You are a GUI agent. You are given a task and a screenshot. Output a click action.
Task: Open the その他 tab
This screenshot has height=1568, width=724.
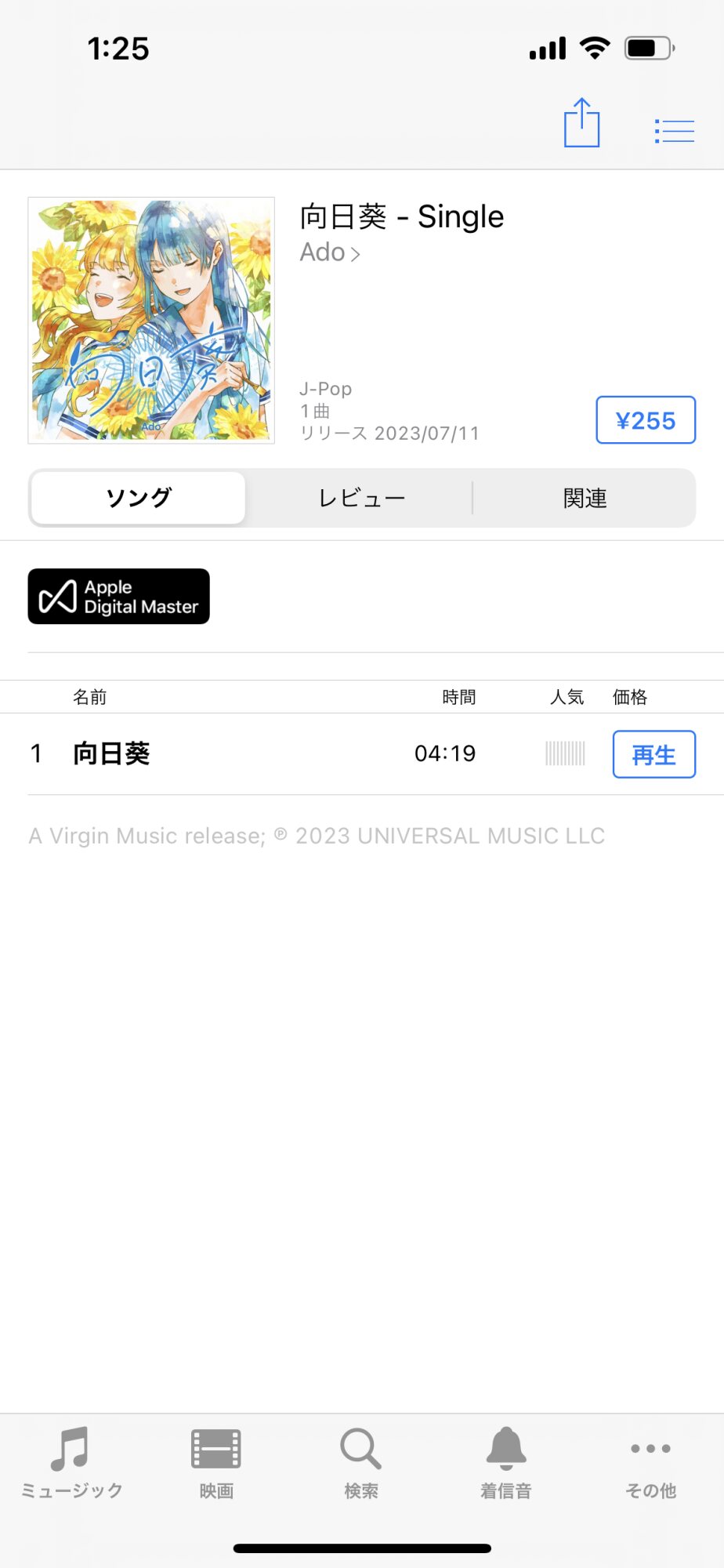click(650, 1463)
